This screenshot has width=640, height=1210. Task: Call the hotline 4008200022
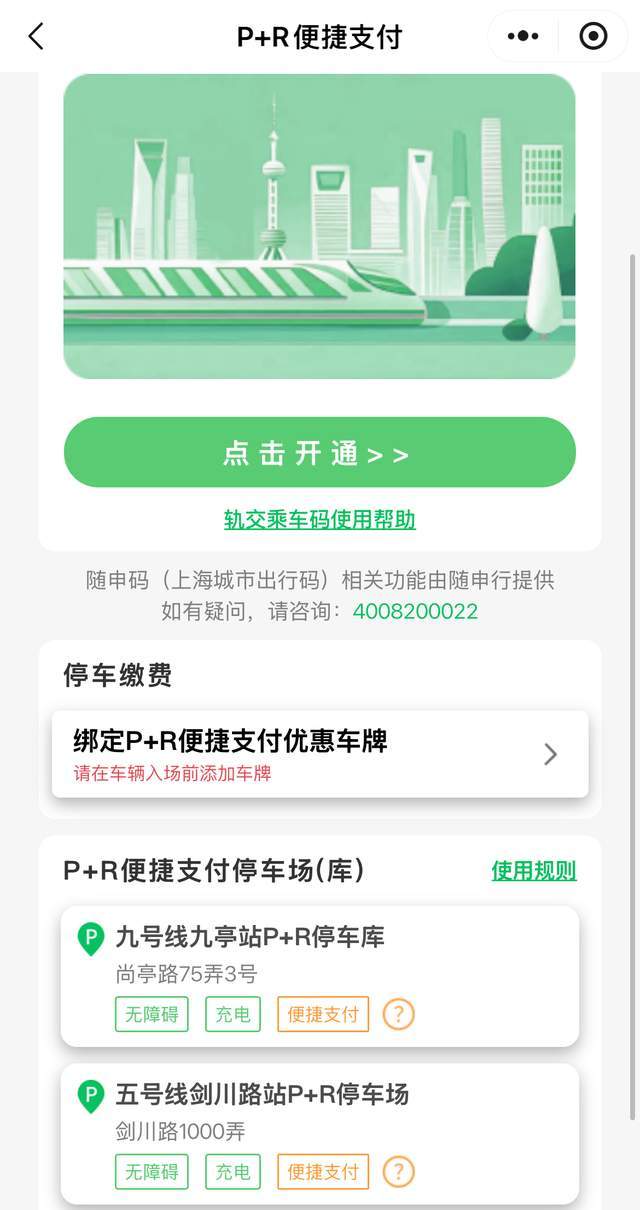[415, 611]
